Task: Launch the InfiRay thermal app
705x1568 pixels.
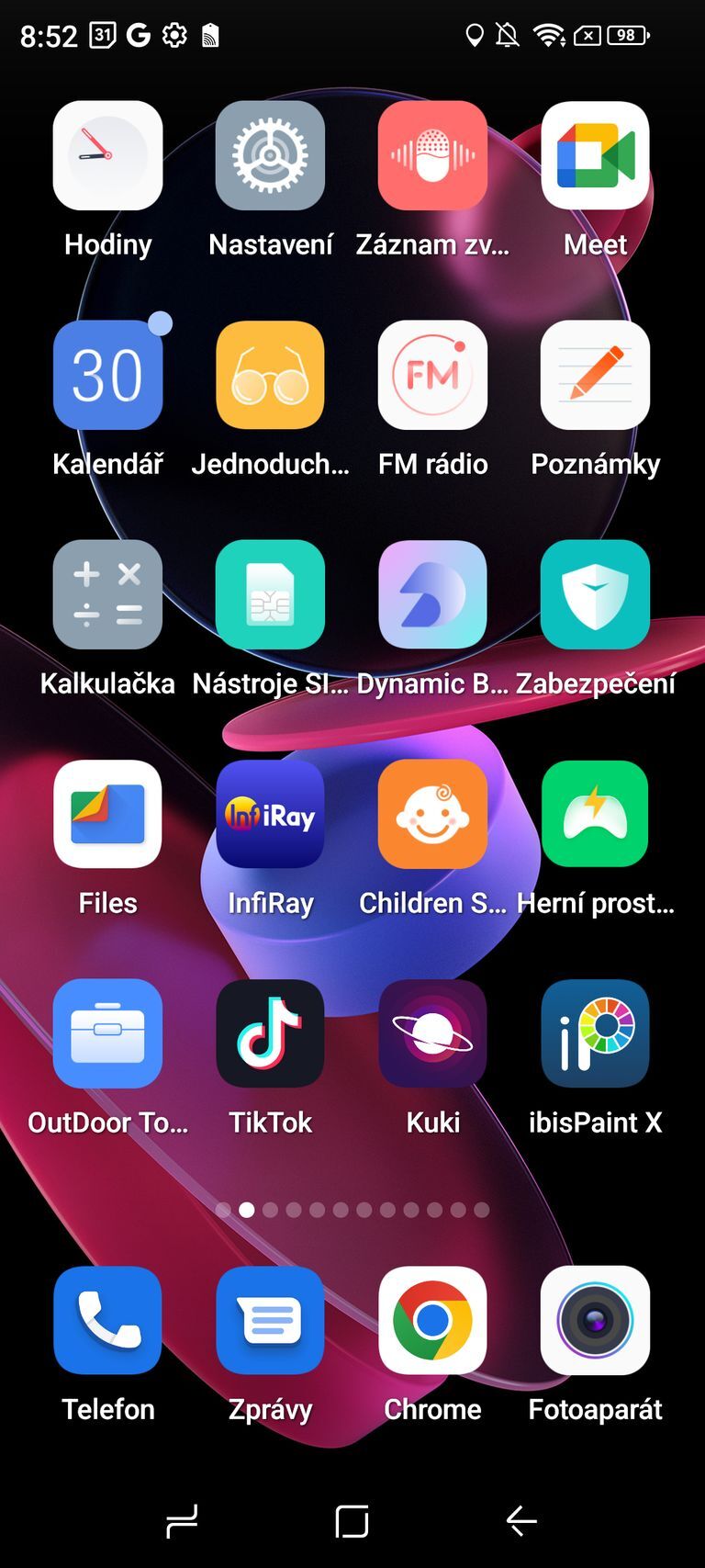Action: 270,814
